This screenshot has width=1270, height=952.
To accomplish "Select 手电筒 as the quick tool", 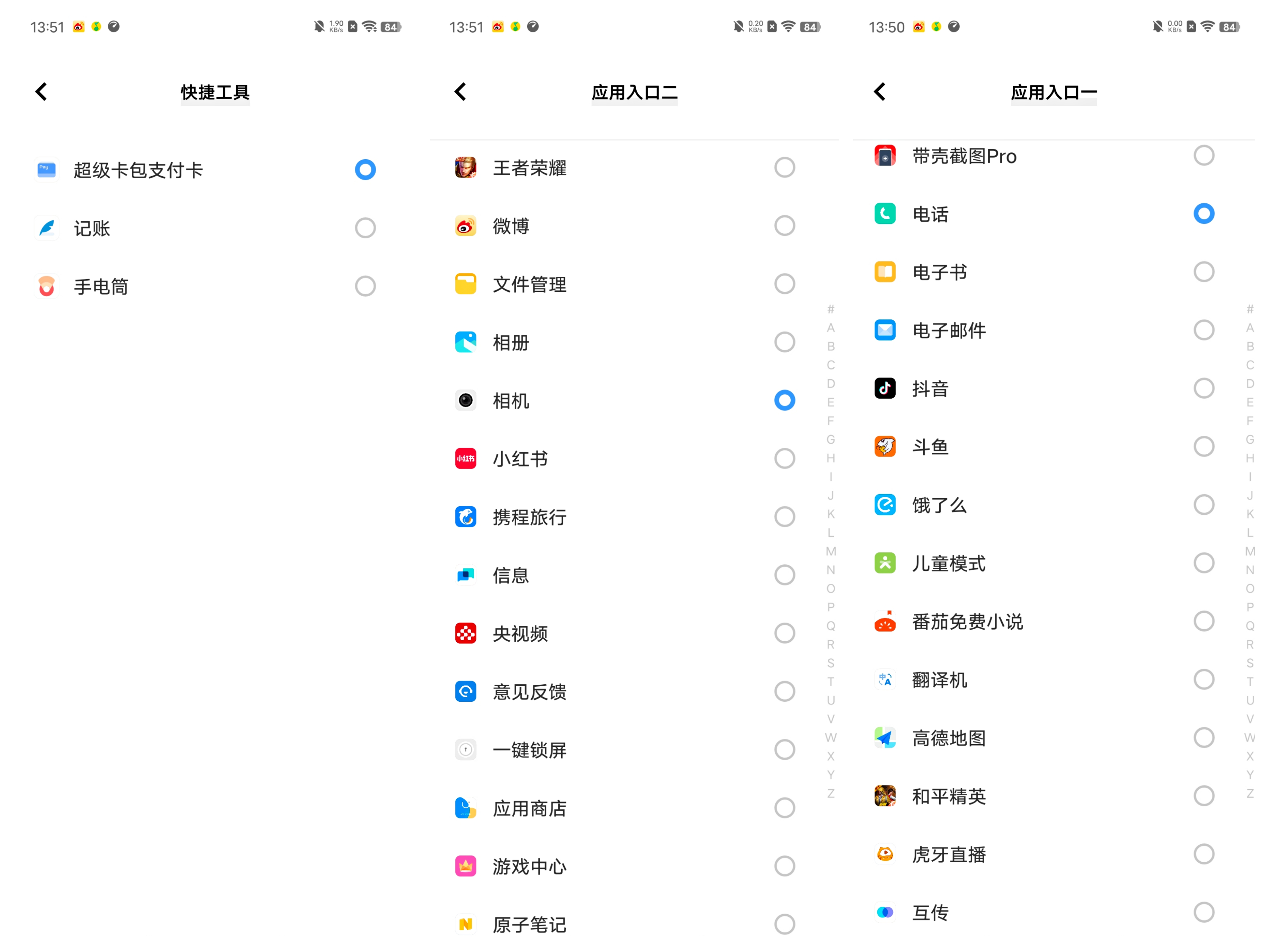I will pos(365,286).
